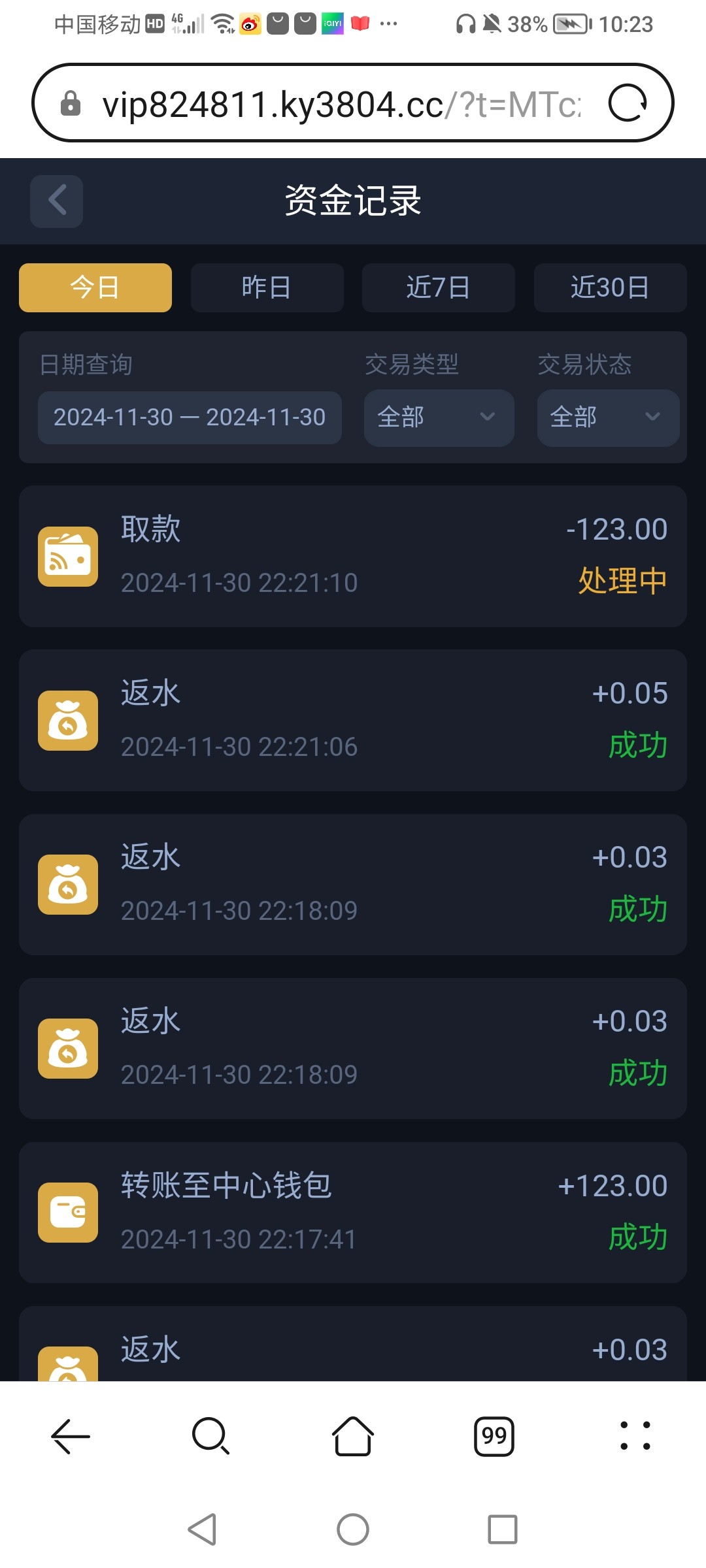Expand the 交易状态 dropdown
The image size is (706, 1568).
point(608,417)
